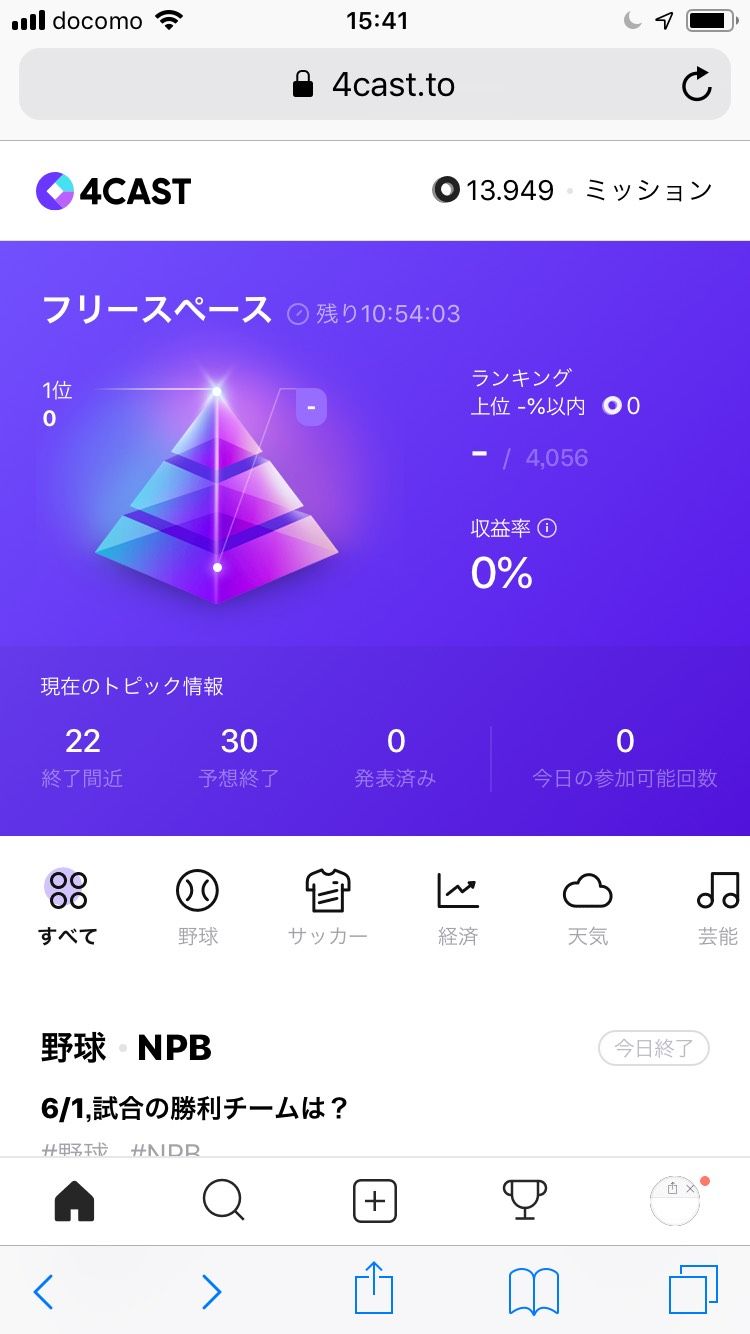
Task: Go to the home tab
Action: [x=74, y=1200]
